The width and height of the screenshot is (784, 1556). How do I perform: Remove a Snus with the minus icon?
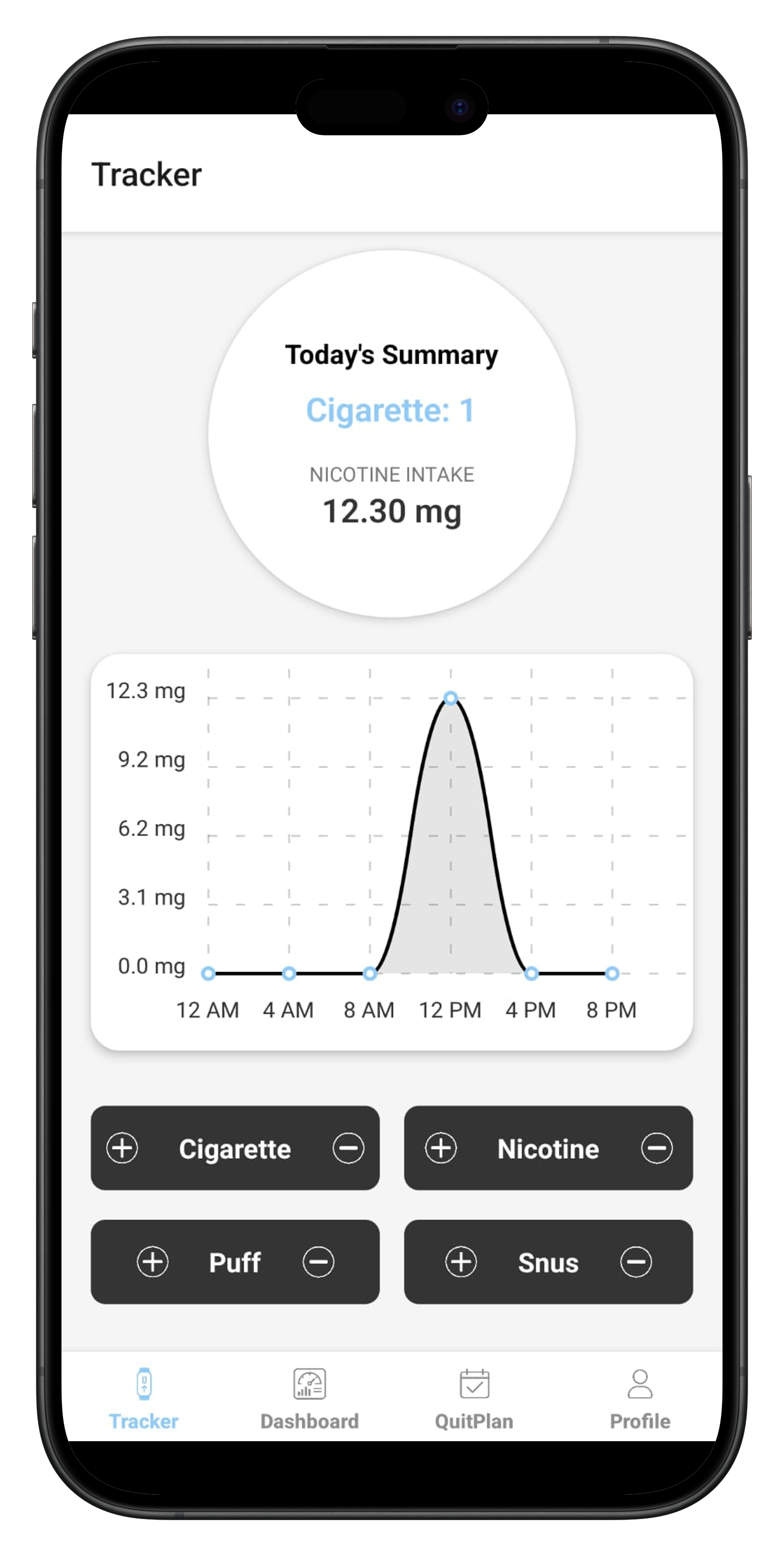click(636, 1261)
